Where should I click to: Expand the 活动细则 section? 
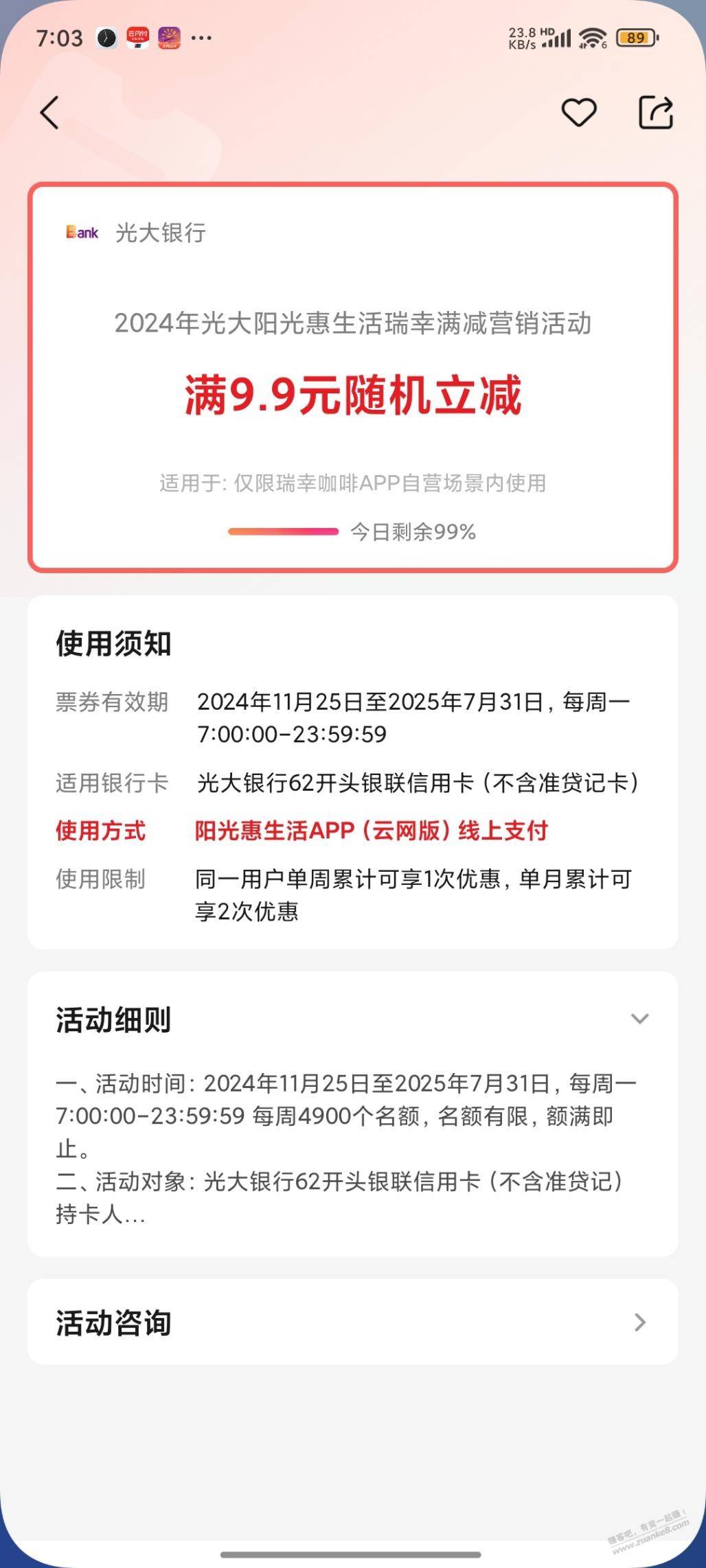[639, 1019]
